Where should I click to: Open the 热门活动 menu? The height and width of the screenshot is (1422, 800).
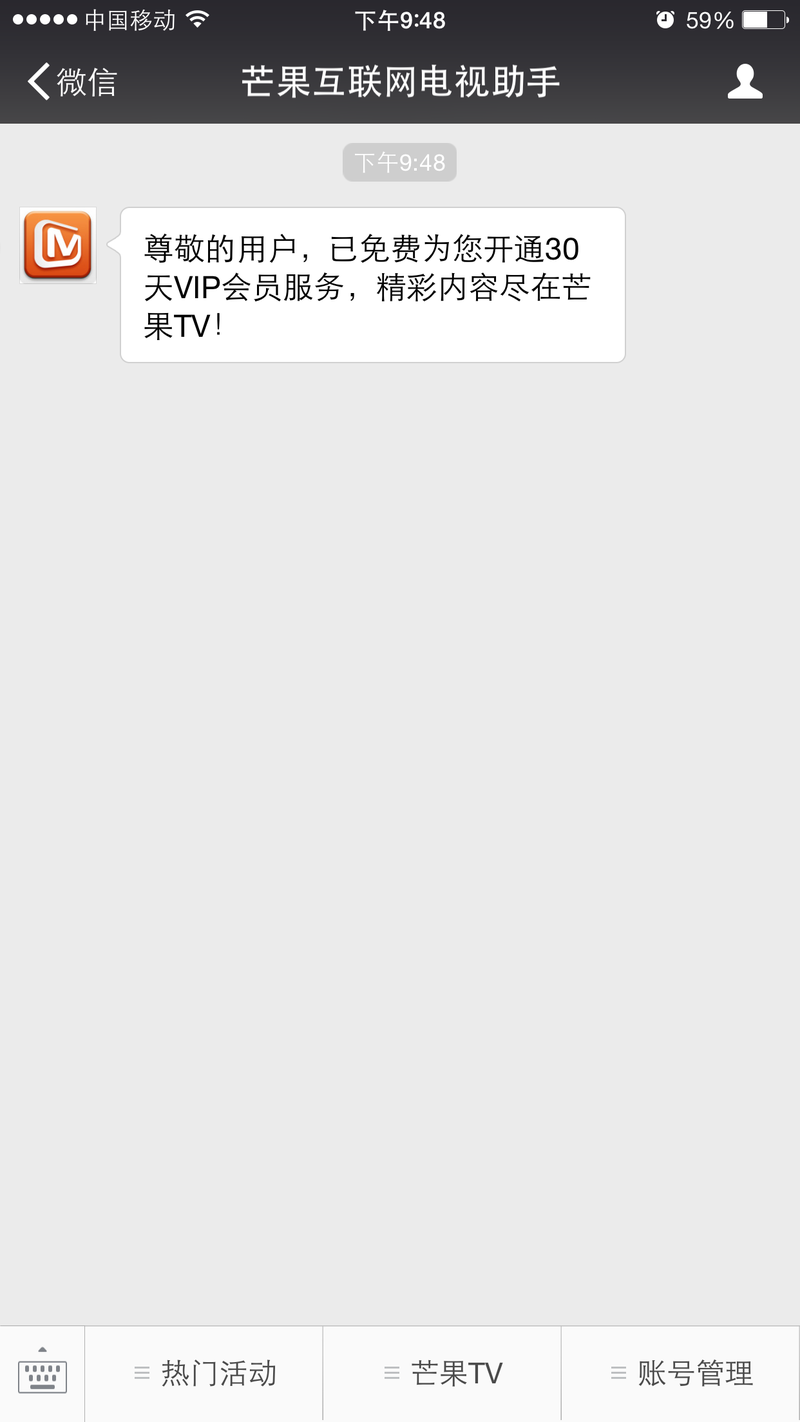point(204,1373)
